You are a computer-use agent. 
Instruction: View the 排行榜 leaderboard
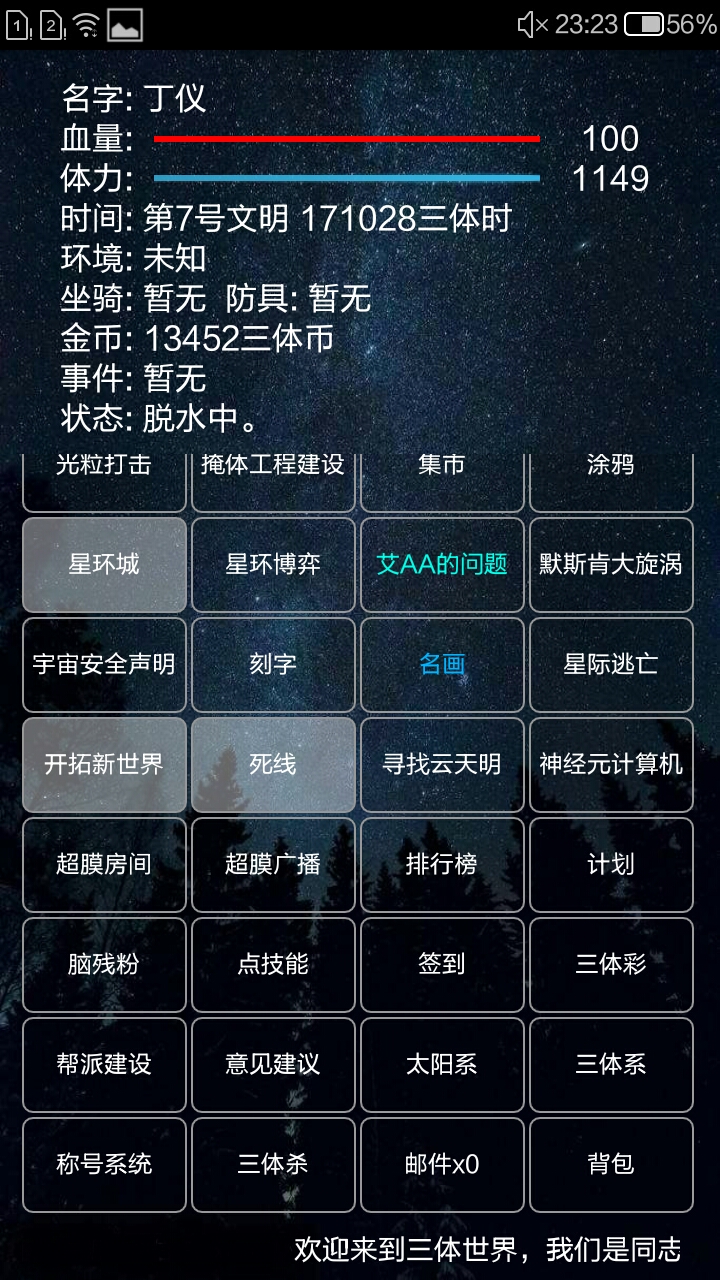coord(442,865)
